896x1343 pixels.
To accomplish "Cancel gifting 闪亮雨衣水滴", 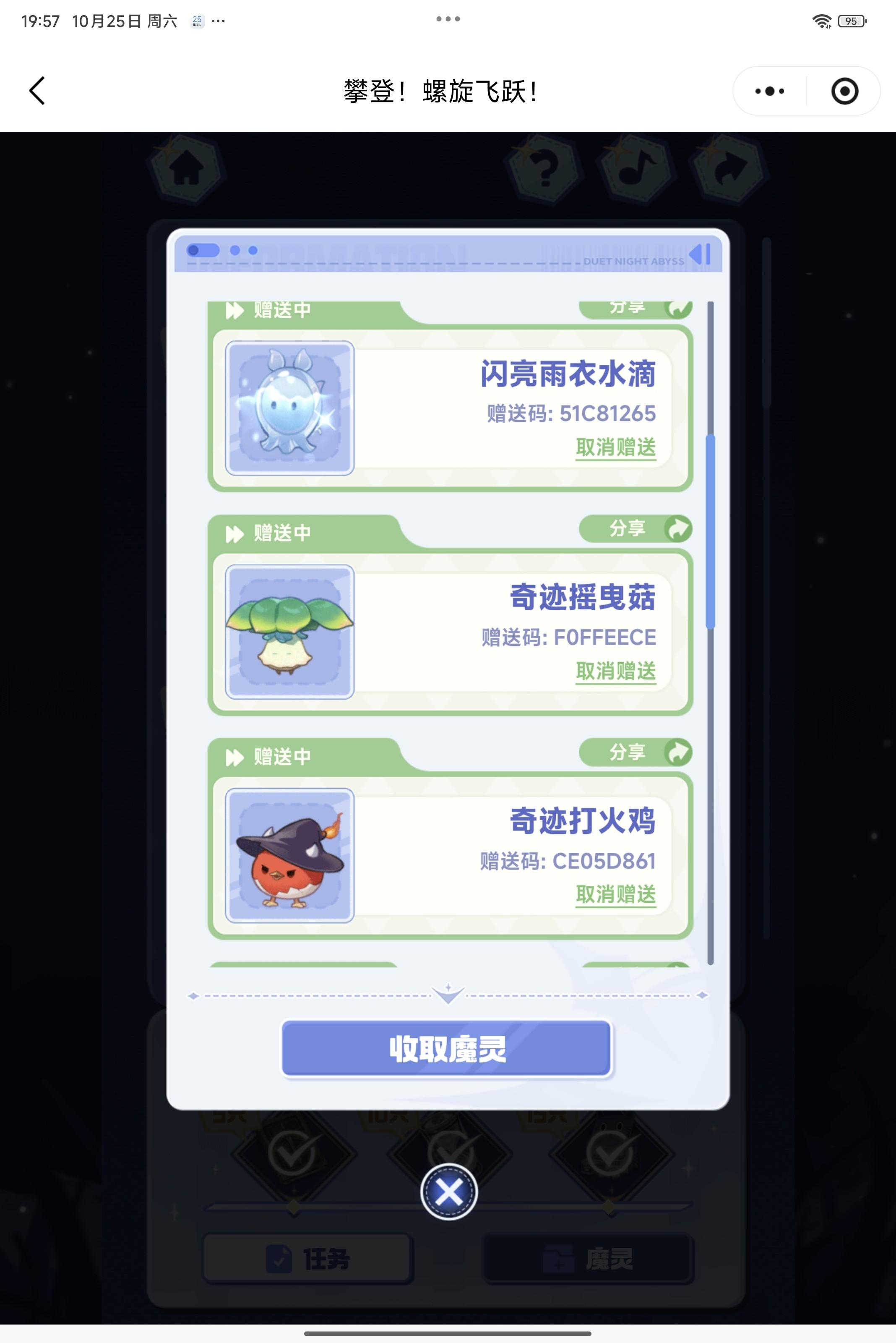I will [615, 447].
